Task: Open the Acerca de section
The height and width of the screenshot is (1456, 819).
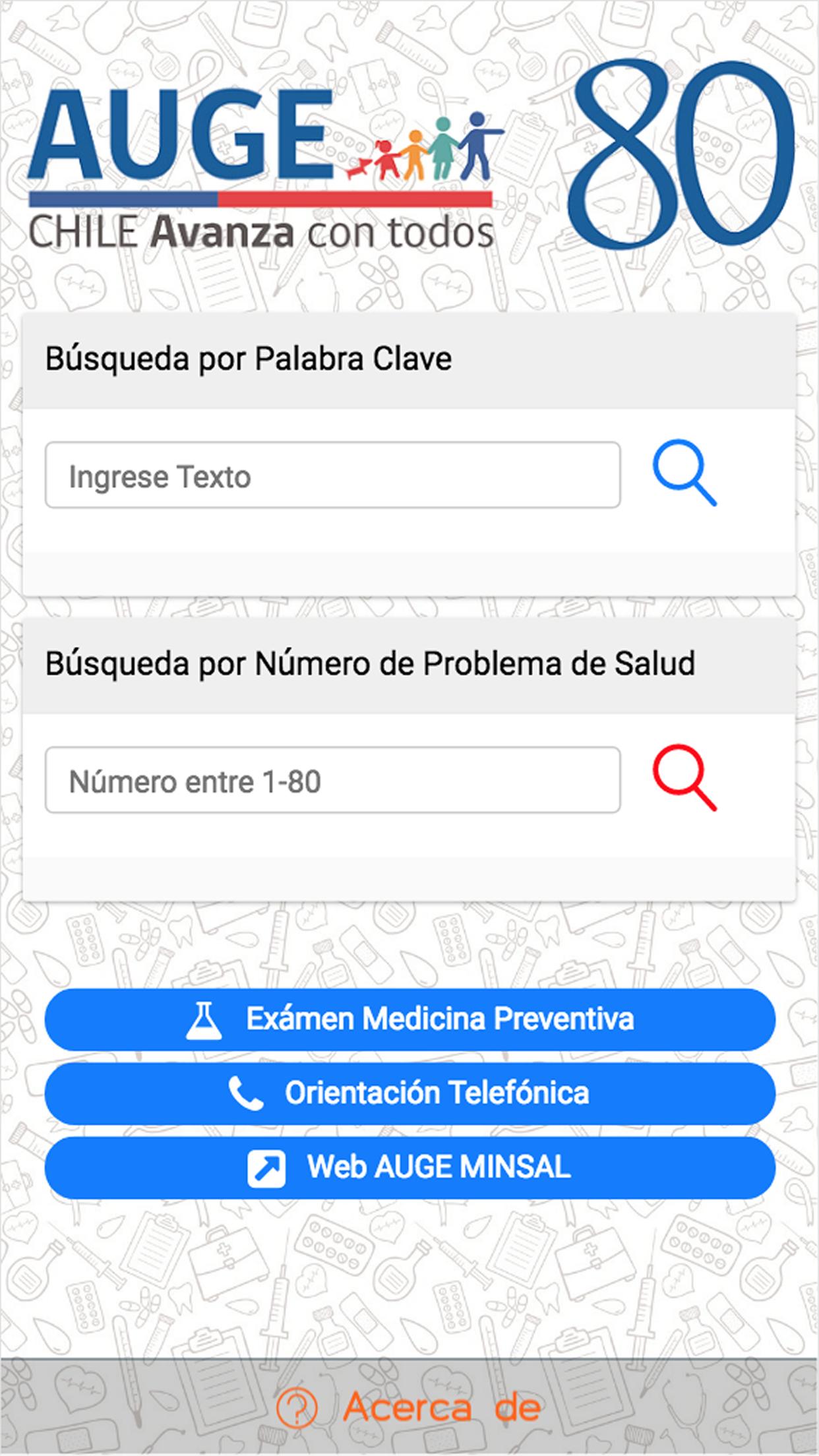Action: 409,1407
